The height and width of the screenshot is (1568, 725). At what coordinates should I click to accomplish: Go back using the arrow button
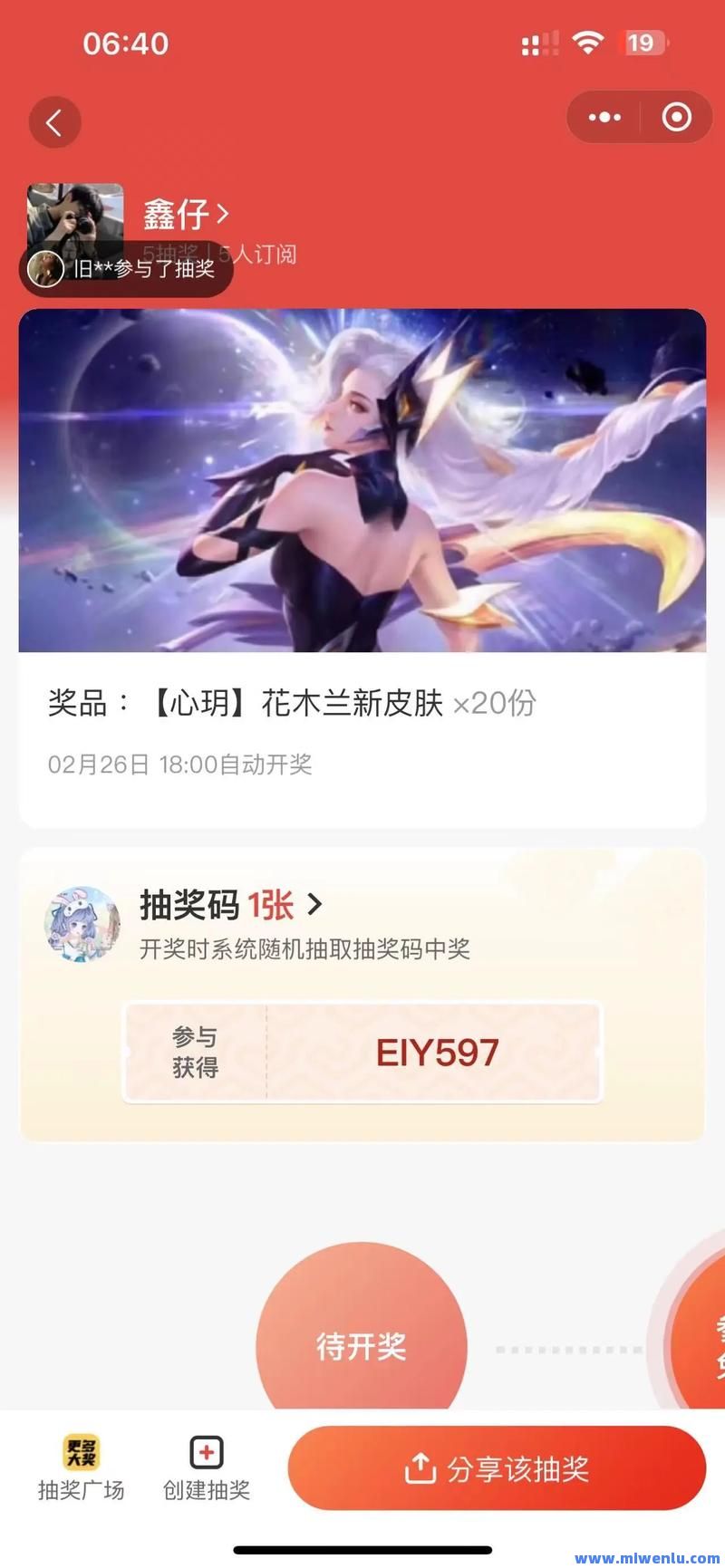click(54, 121)
